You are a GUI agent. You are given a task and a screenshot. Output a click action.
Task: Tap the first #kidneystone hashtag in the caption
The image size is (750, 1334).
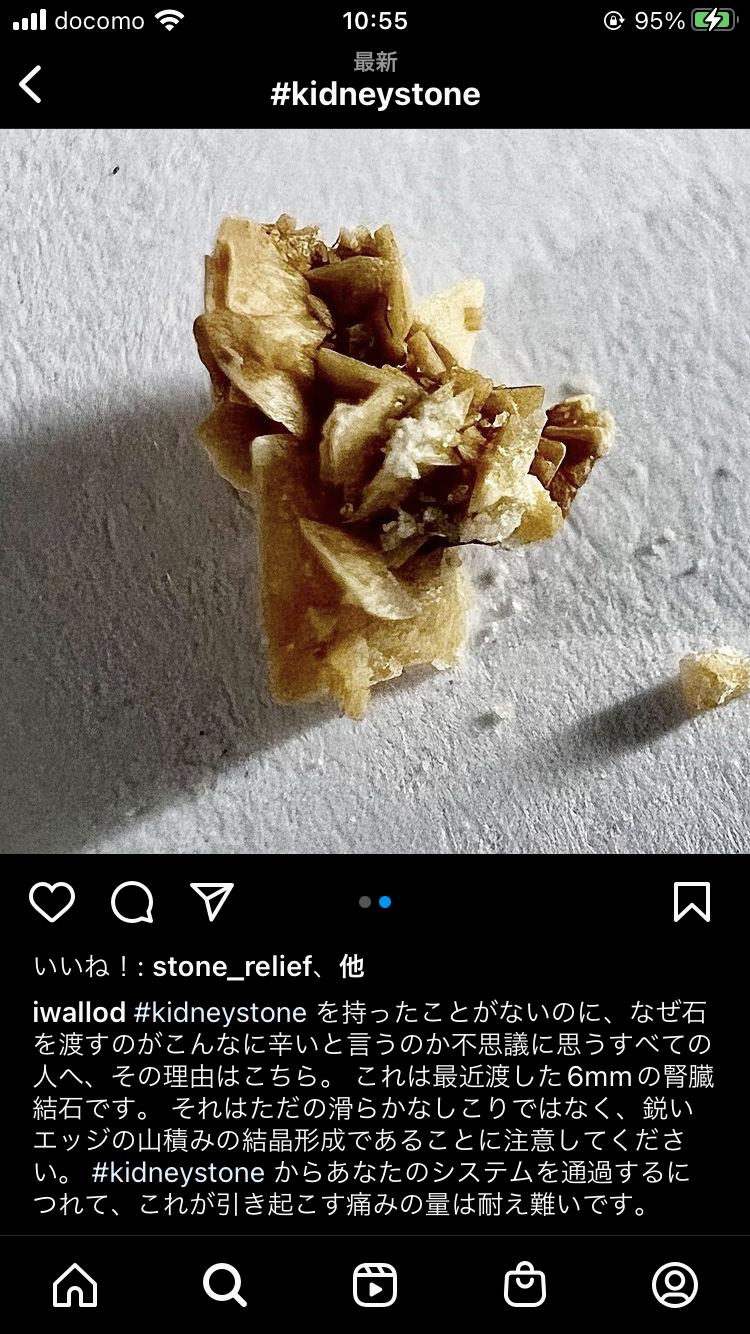(220, 1013)
